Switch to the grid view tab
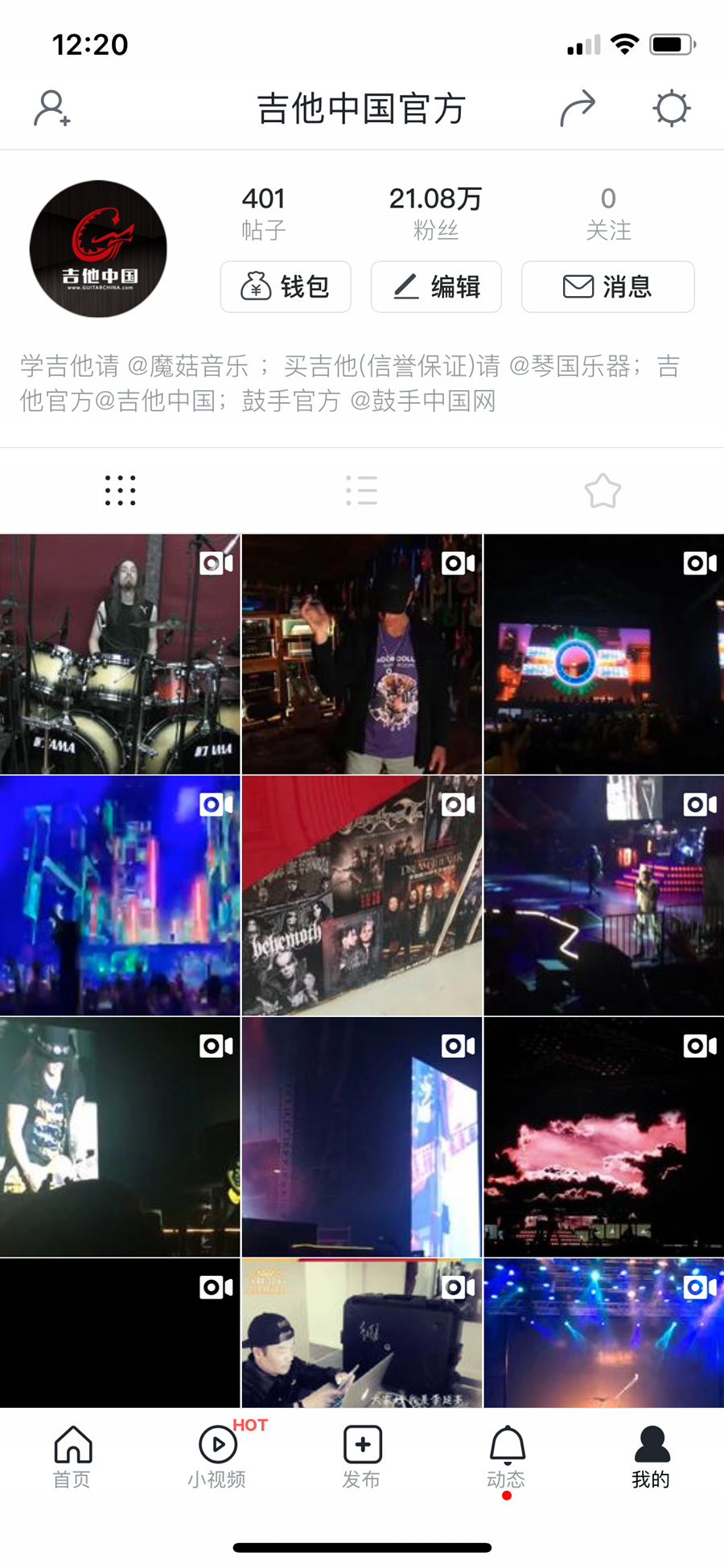Viewport: 724px width, 1568px height. pos(121,490)
